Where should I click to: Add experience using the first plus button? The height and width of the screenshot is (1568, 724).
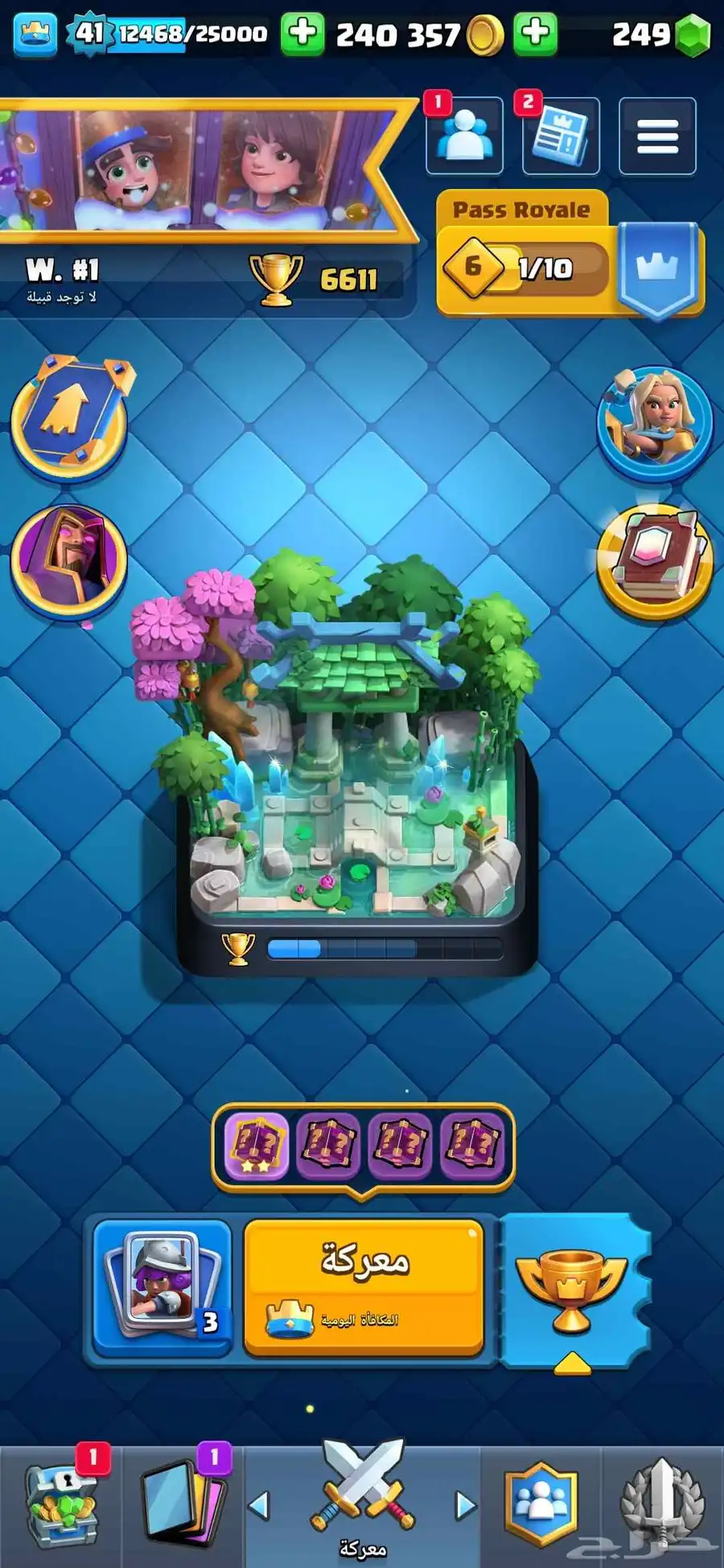tap(302, 34)
